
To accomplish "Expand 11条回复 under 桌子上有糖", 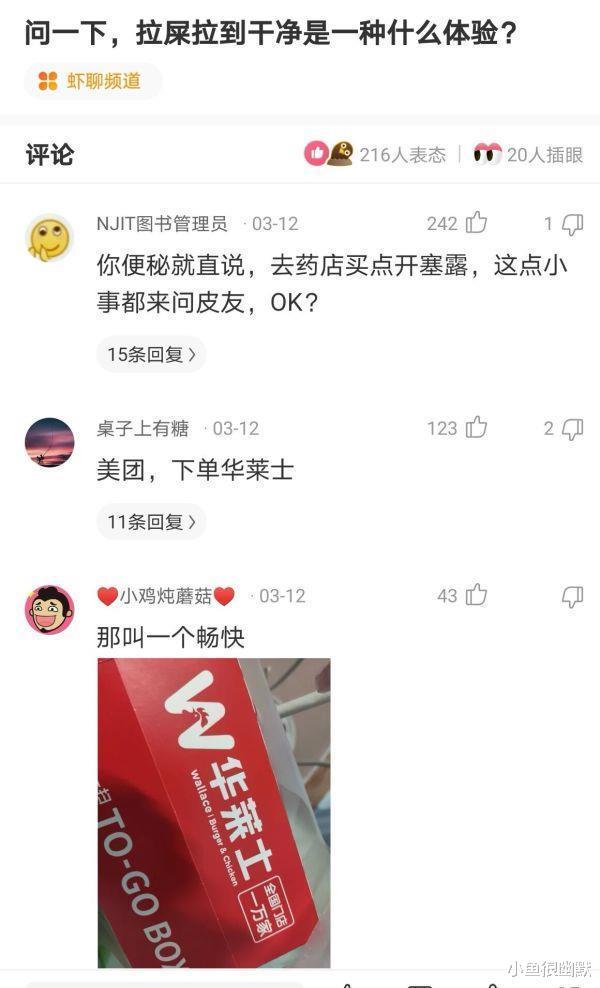I will pos(151,521).
